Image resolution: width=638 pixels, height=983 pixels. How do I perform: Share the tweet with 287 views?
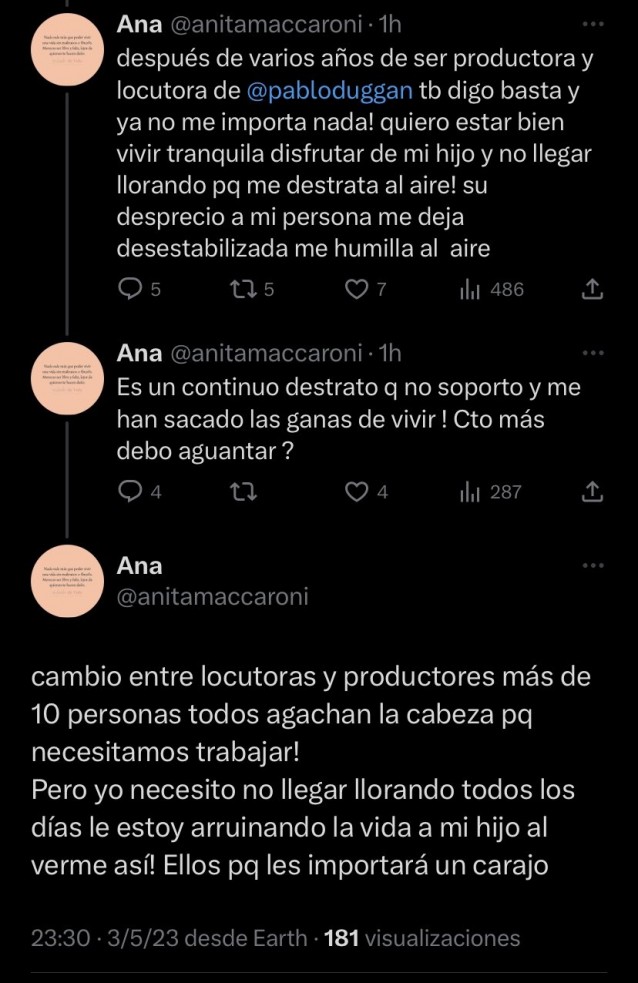tap(591, 491)
